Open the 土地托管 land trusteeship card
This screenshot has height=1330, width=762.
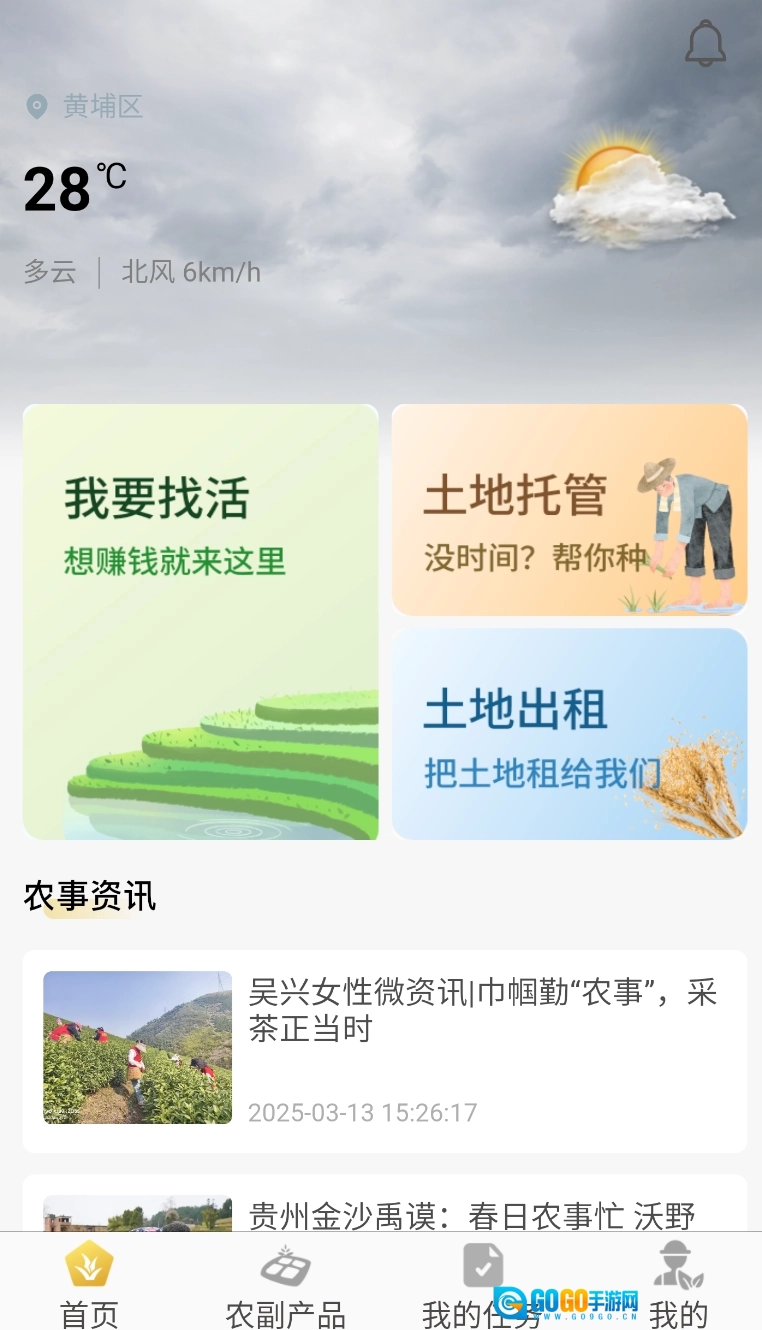click(x=569, y=510)
